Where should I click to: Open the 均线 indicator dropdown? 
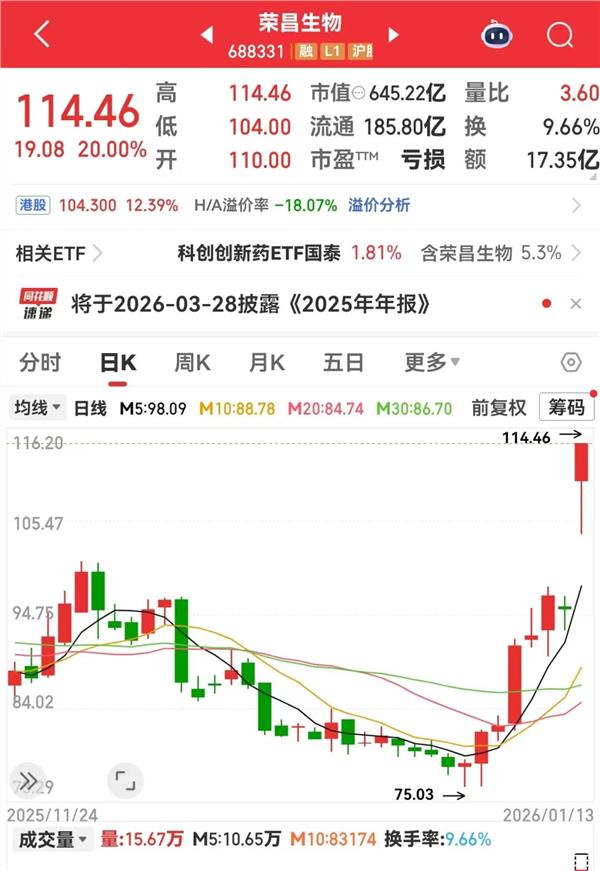(x=37, y=407)
